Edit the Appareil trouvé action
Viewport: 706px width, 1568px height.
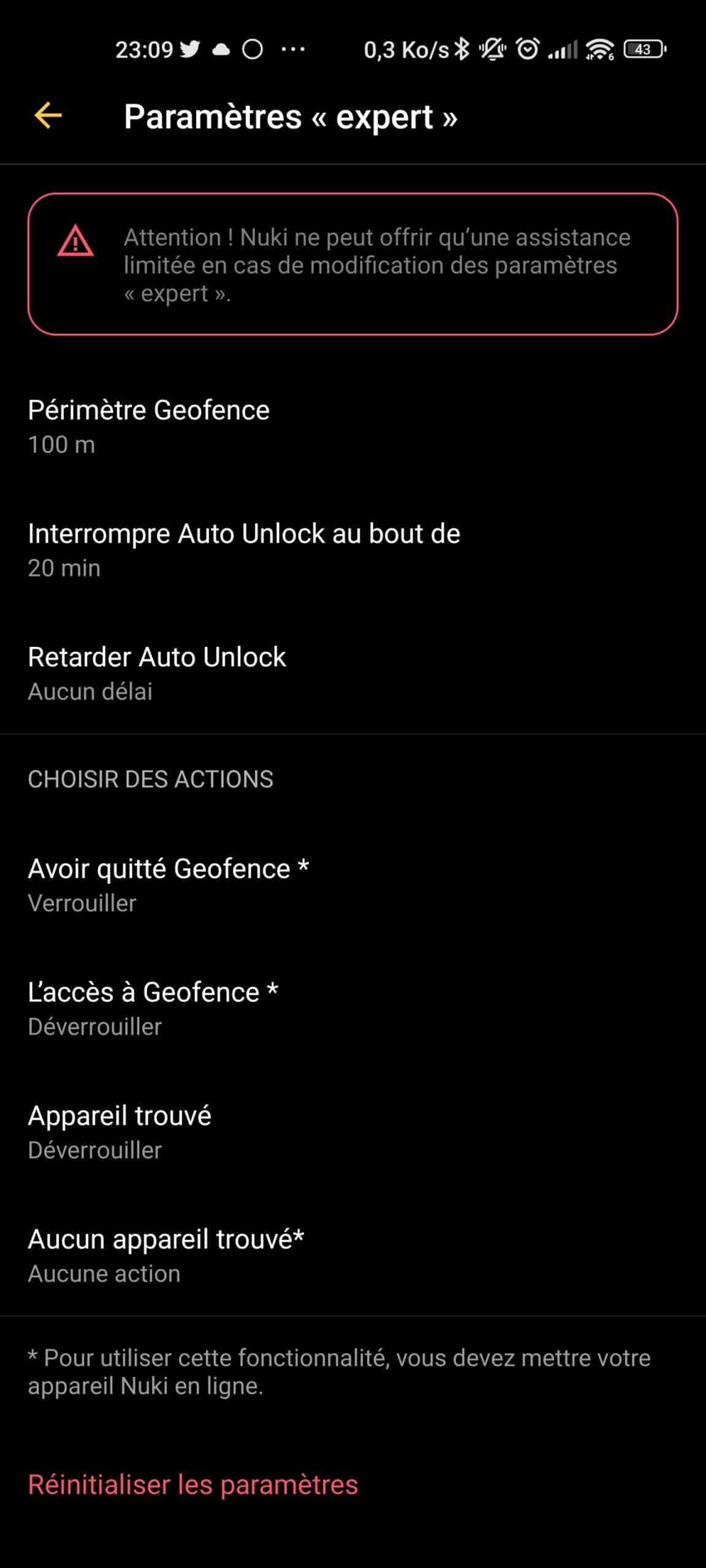tap(353, 1132)
